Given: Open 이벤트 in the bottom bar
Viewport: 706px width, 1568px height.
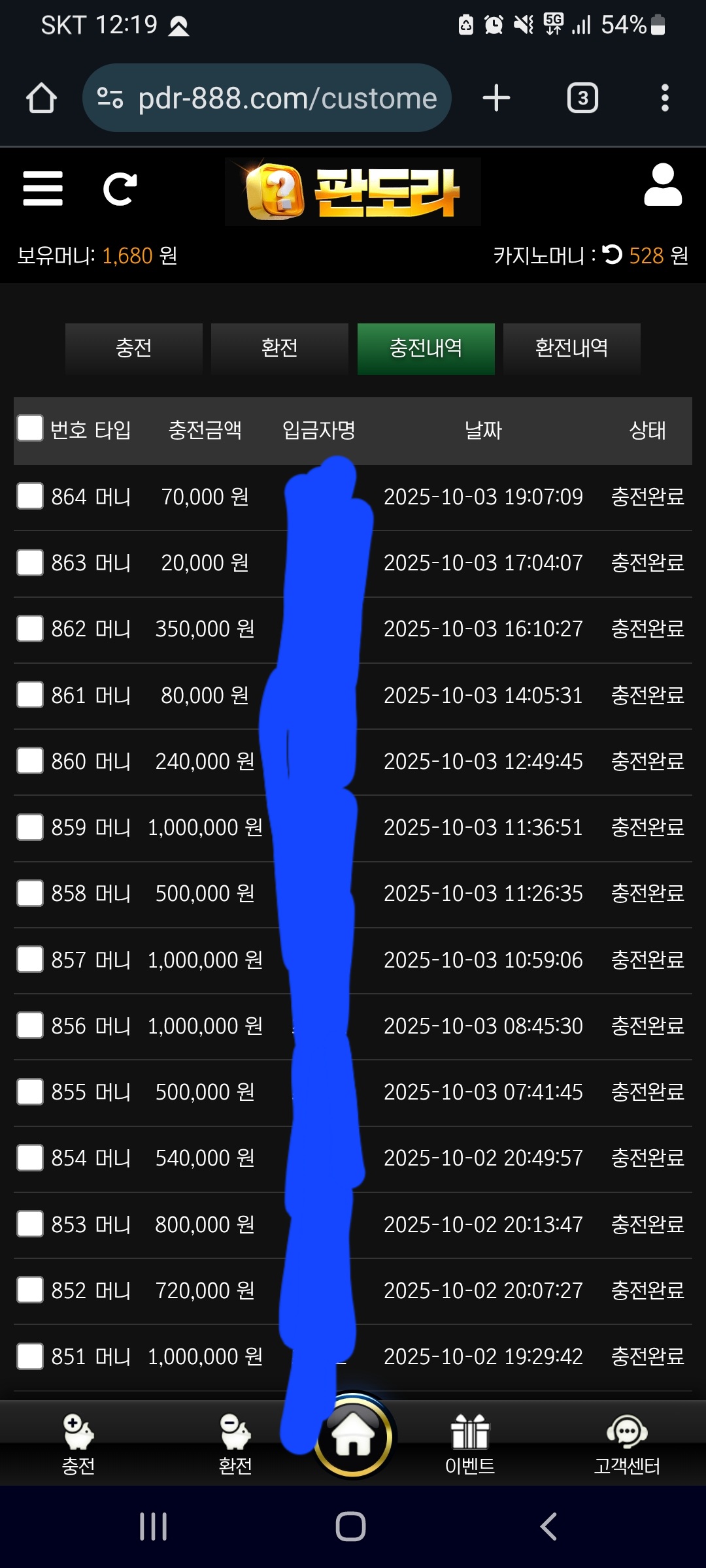Looking at the screenshot, I should click(x=470, y=1444).
